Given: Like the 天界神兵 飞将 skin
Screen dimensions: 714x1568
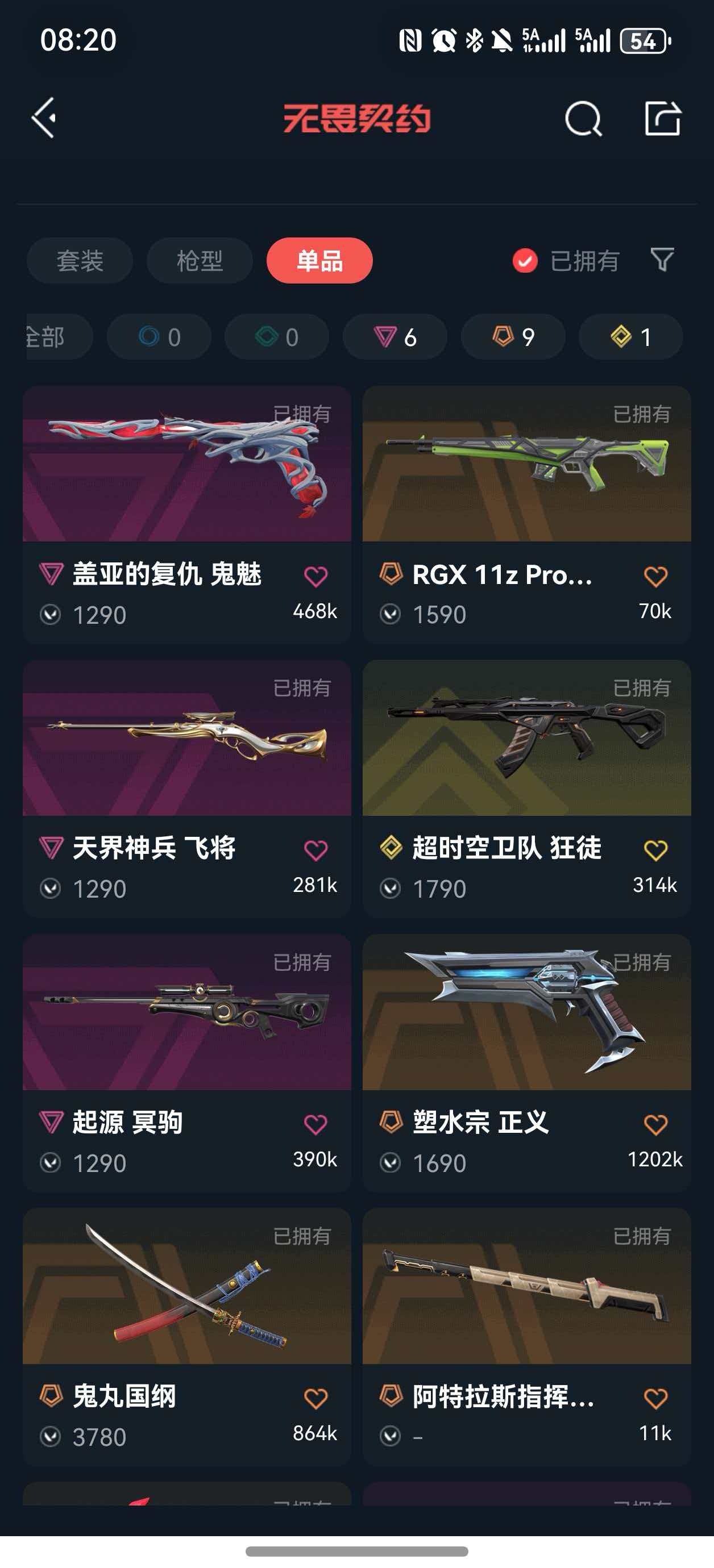Looking at the screenshot, I should (316, 850).
